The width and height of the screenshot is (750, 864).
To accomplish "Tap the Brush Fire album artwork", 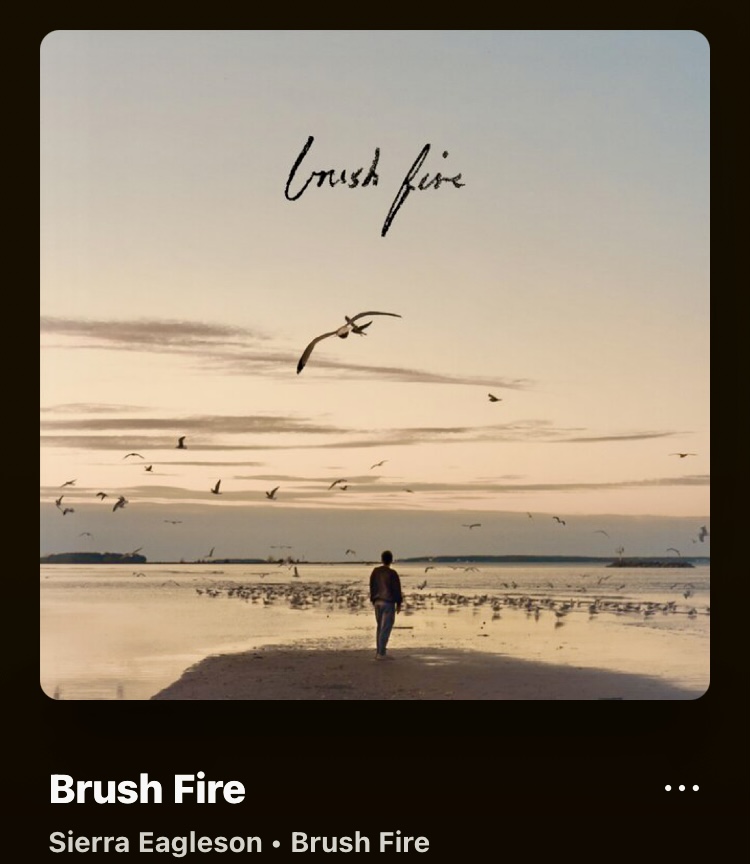I will [375, 365].
